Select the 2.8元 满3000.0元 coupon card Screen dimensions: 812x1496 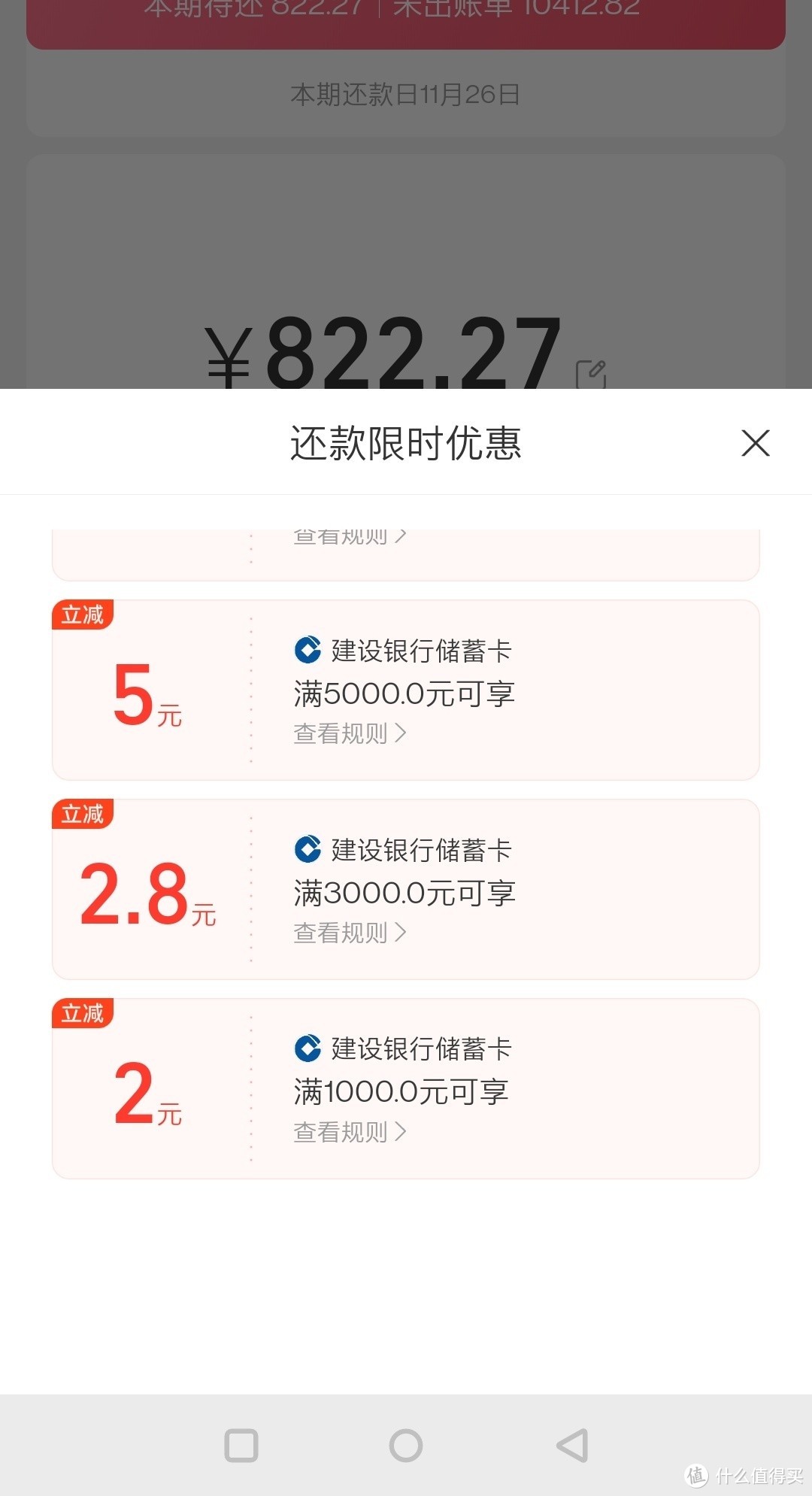[406, 886]
